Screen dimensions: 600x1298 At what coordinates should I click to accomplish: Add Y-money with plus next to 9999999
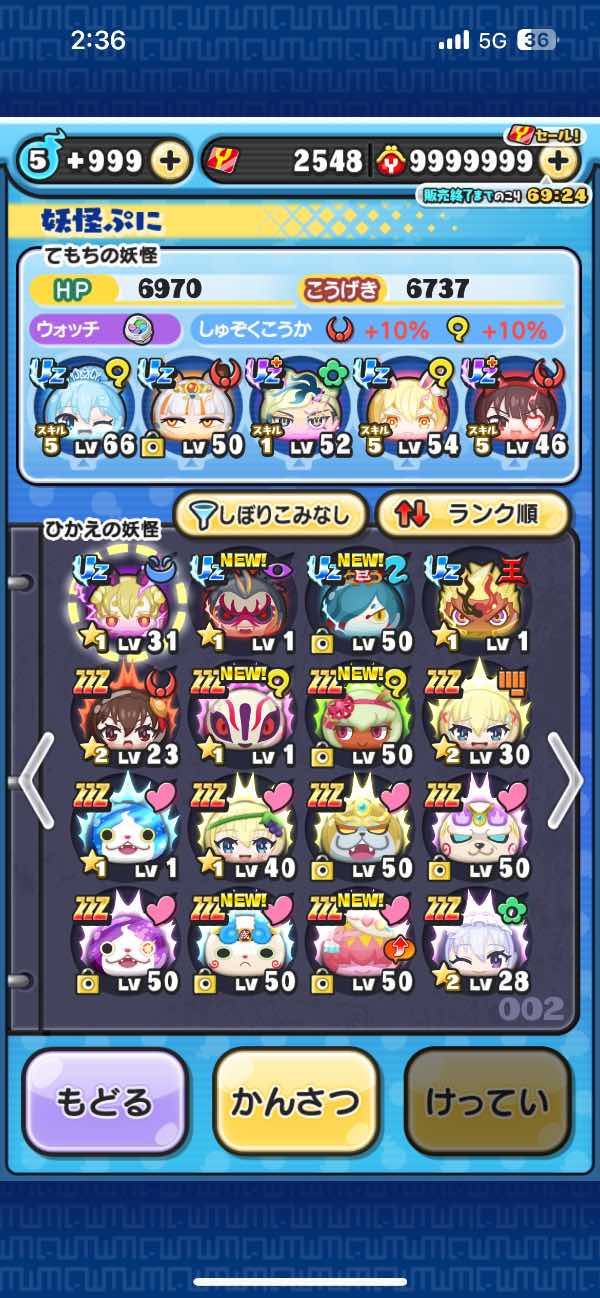coord(559,161)
